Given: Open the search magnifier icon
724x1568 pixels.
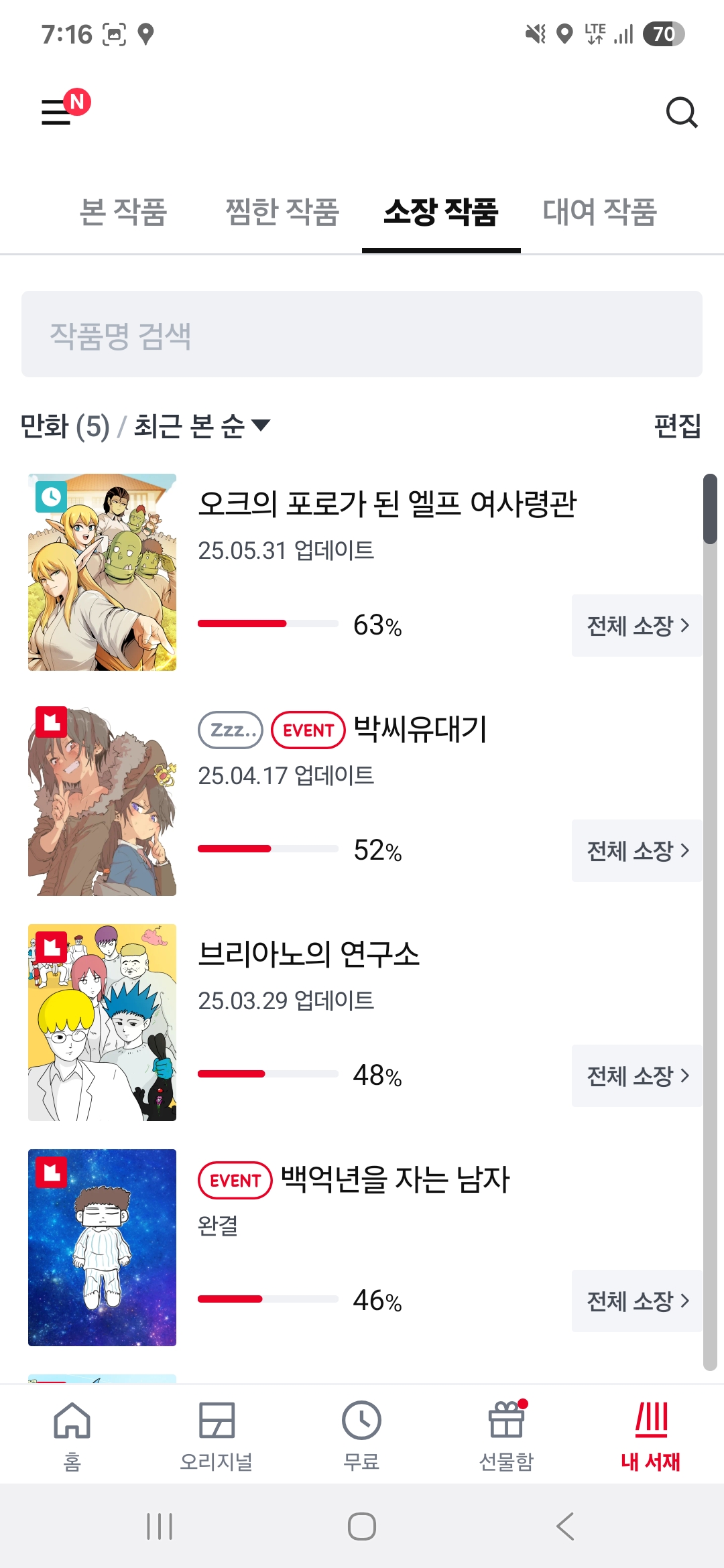Looking at the screenshot, I should 682,112.
